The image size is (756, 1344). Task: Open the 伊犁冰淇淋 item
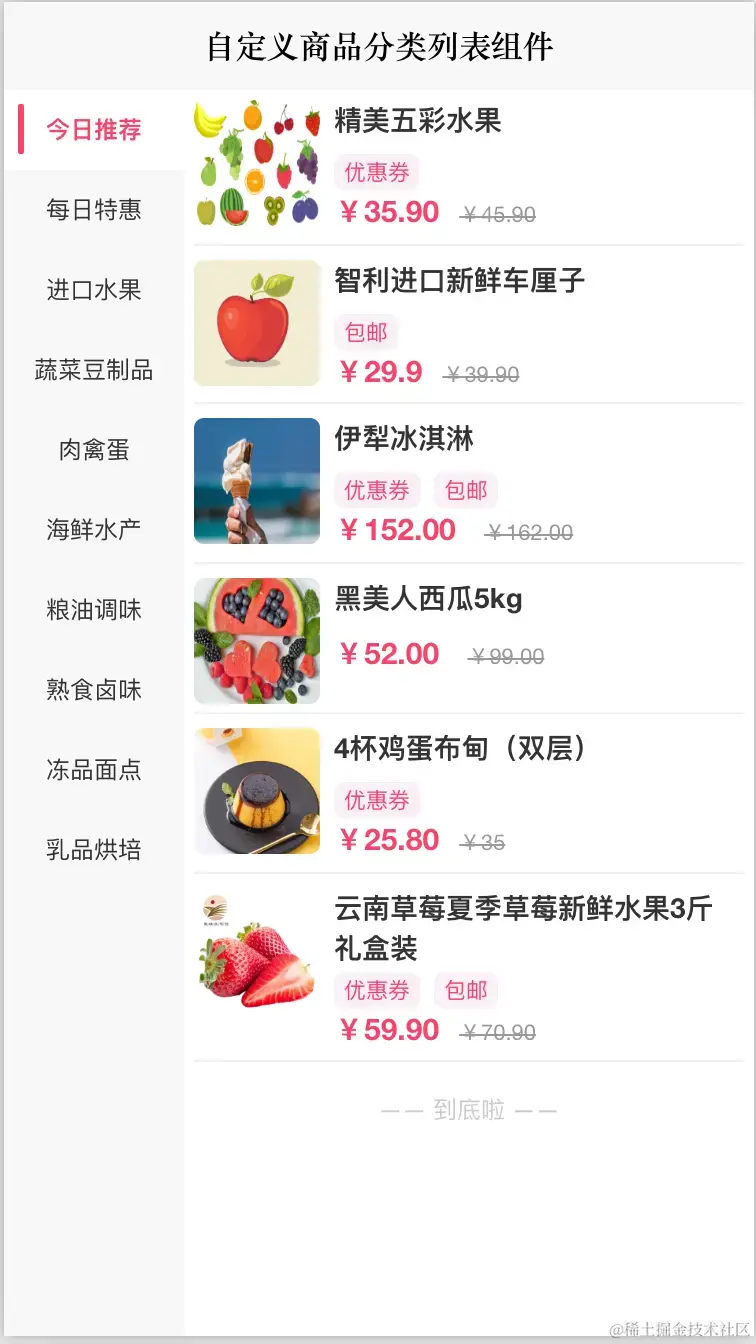pos(404,439)
